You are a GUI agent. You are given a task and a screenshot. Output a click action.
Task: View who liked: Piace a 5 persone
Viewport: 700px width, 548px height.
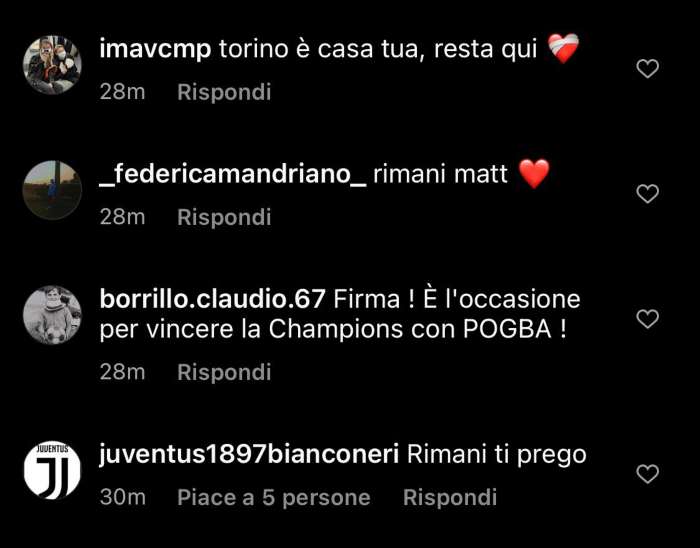point(273,497)
